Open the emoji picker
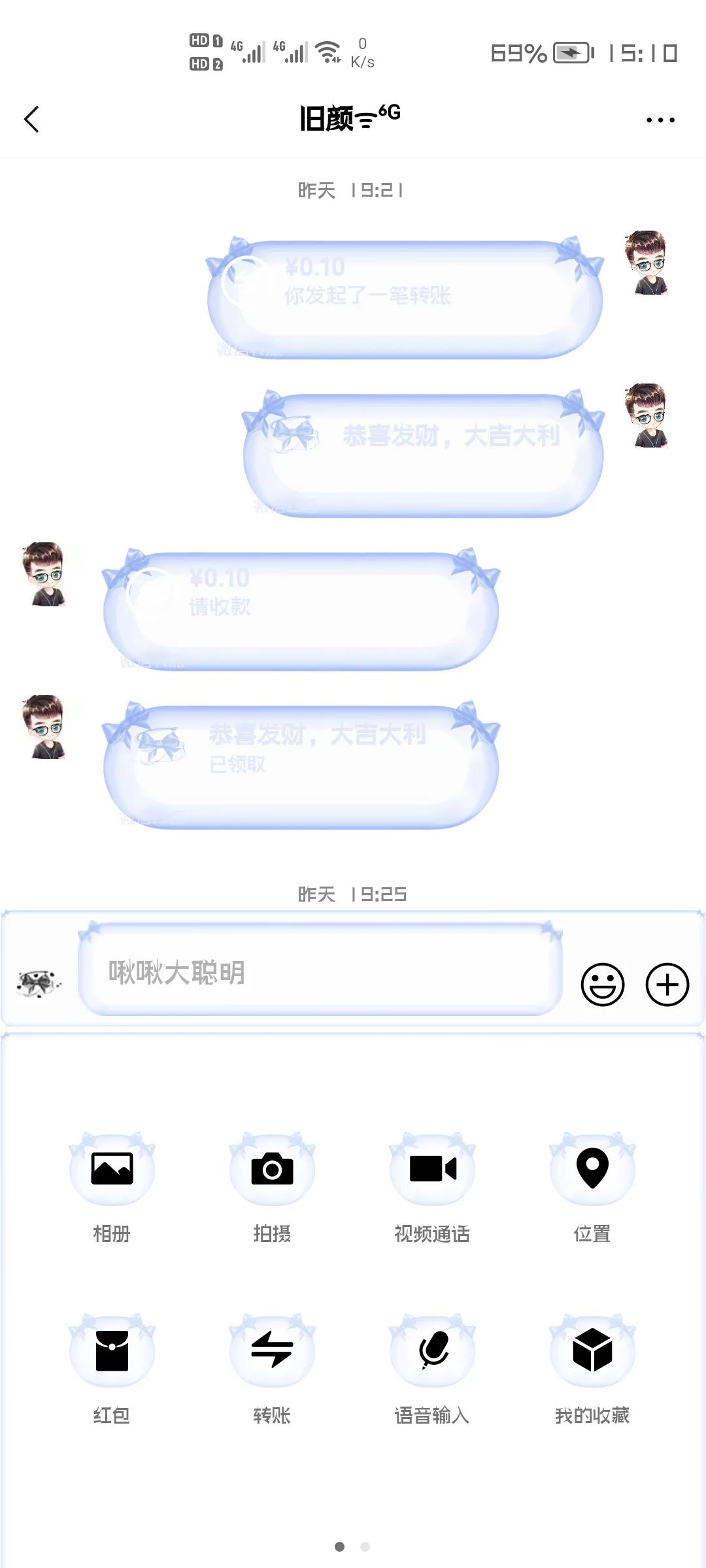The height and width of the screenshot is (1568, 706). 602,984
